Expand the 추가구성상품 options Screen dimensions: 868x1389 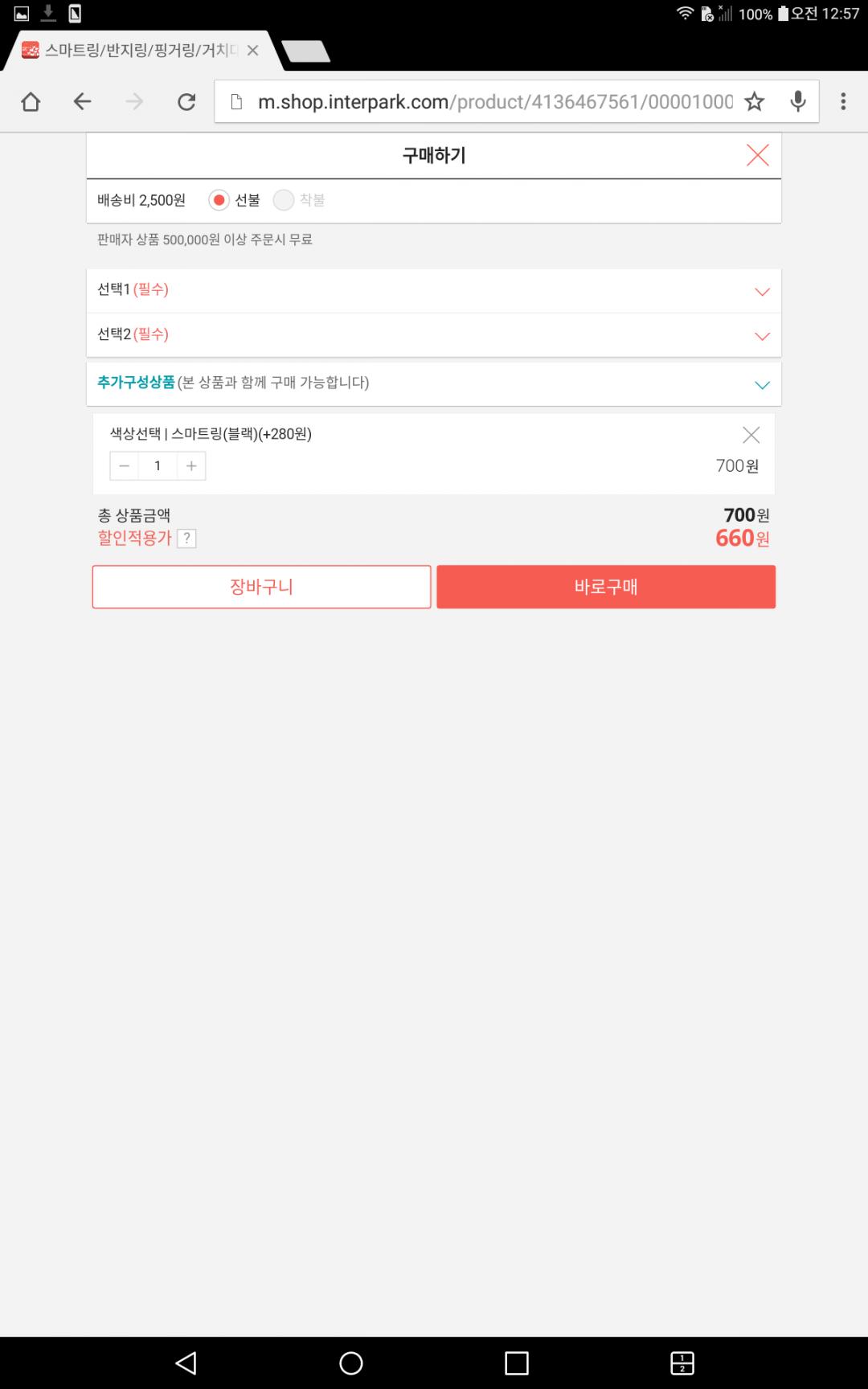(434, 383)
